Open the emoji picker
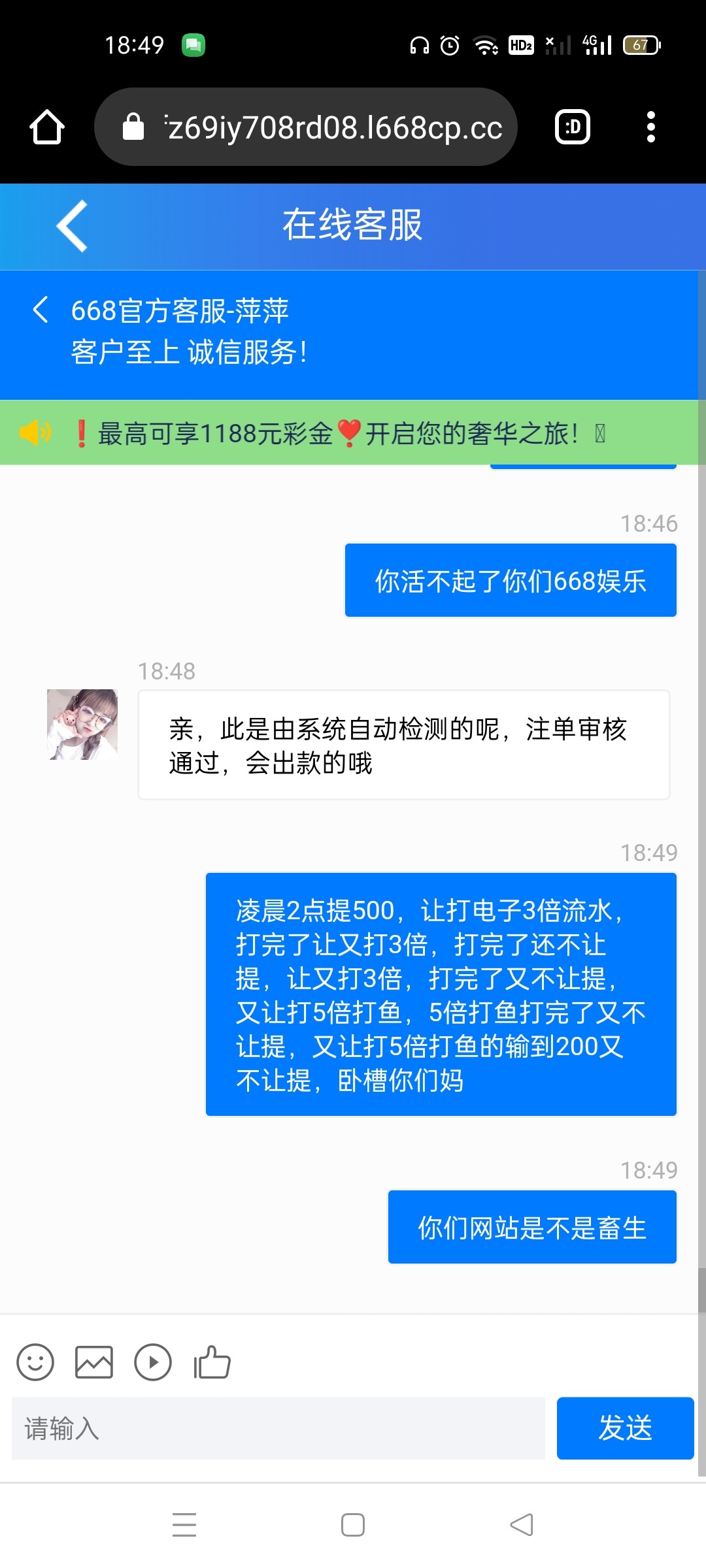Image resolution: width=706 pixels, height=1568 pixels. tap(35, 1362)
